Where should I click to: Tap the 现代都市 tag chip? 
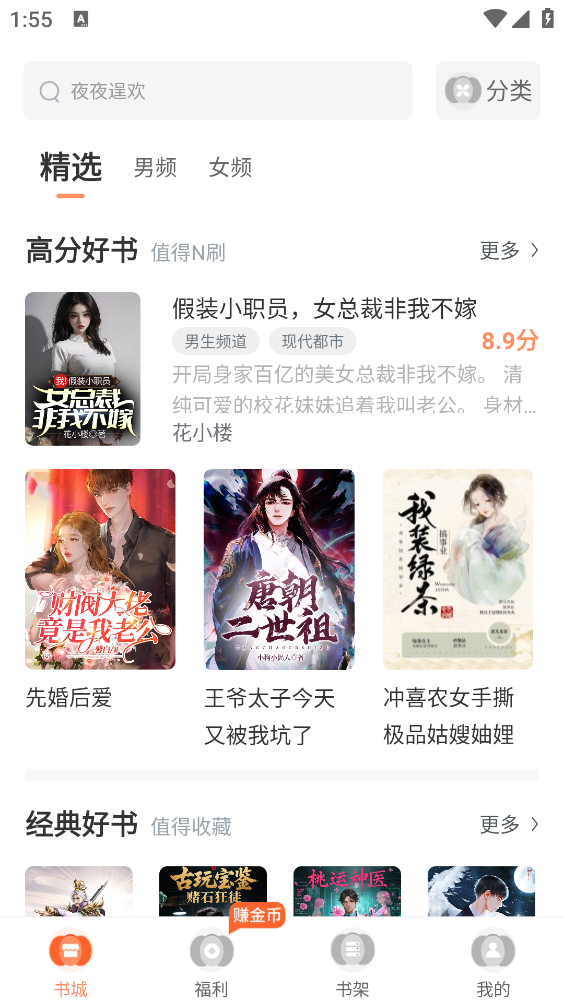coord(312,341)
